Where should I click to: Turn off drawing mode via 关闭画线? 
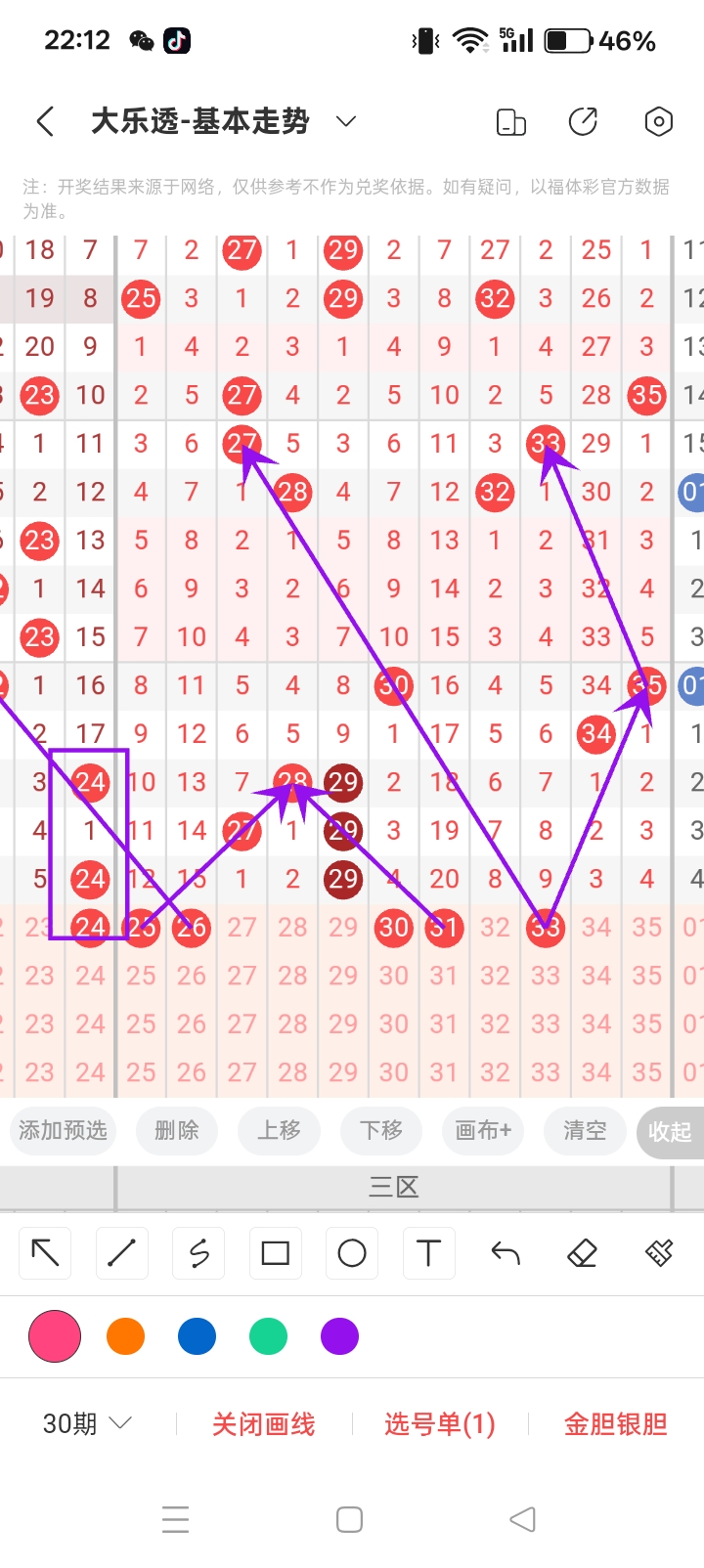264,1424
